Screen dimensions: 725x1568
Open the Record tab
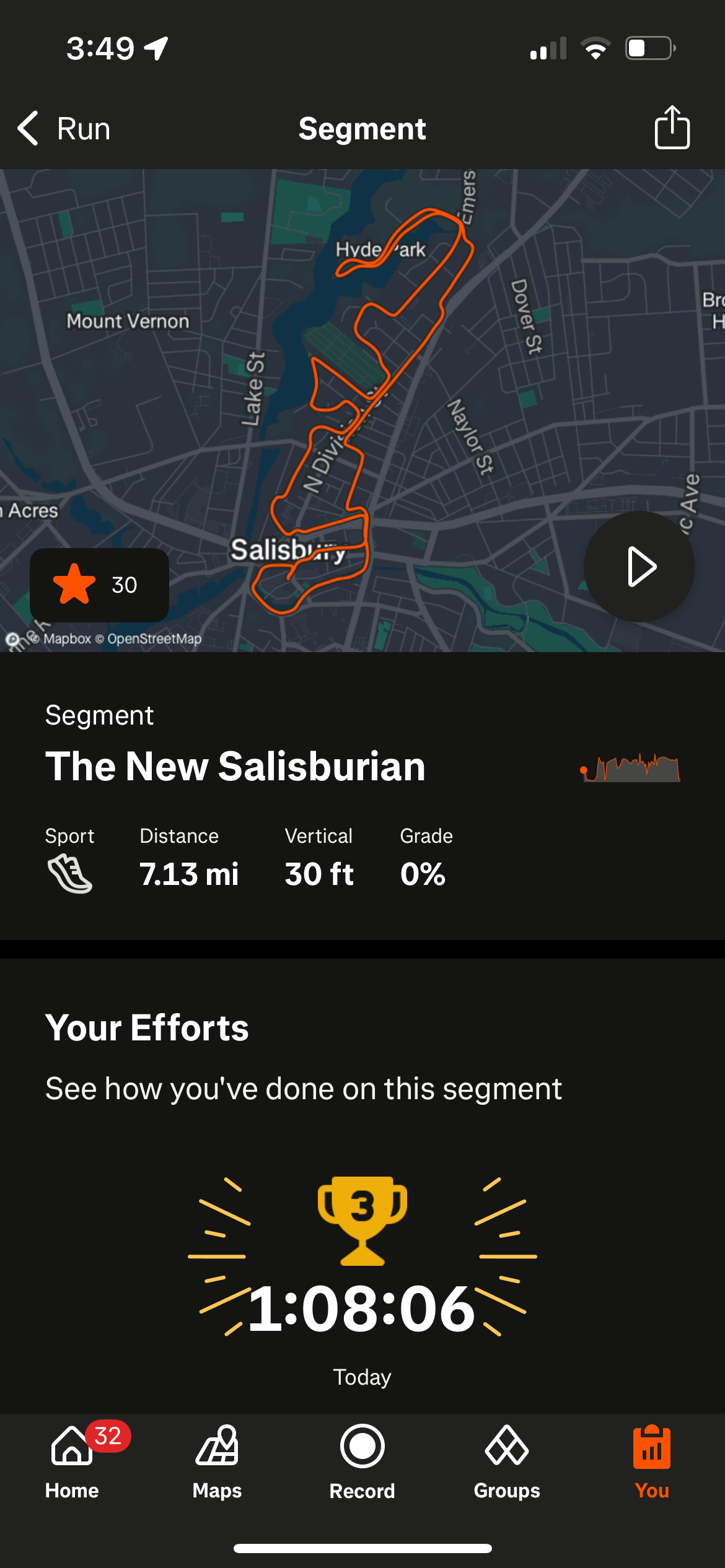(x=362, y=1461)
